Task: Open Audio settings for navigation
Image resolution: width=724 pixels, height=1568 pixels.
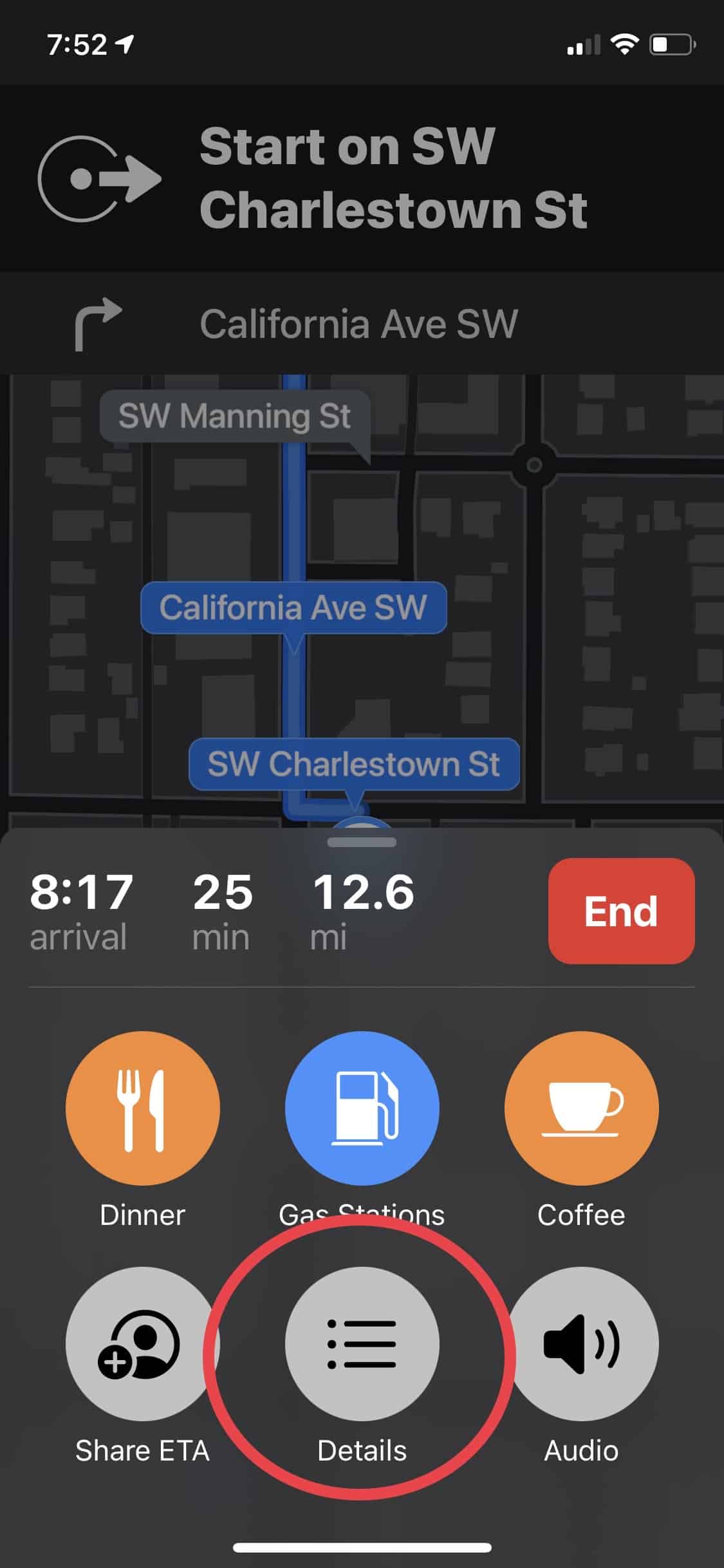Action: (x=581, y=1344)
